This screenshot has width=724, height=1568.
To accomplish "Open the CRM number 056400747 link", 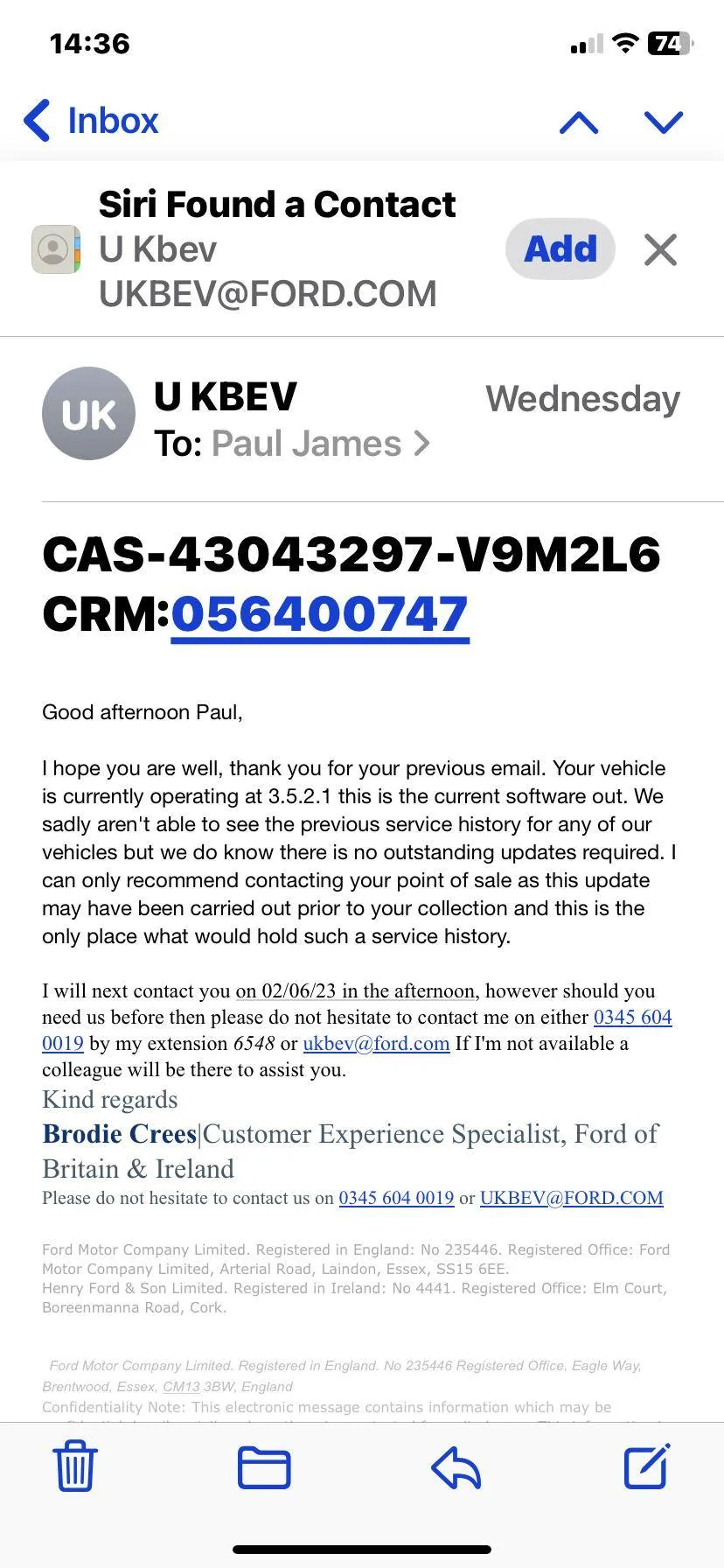I will point(320,614).
